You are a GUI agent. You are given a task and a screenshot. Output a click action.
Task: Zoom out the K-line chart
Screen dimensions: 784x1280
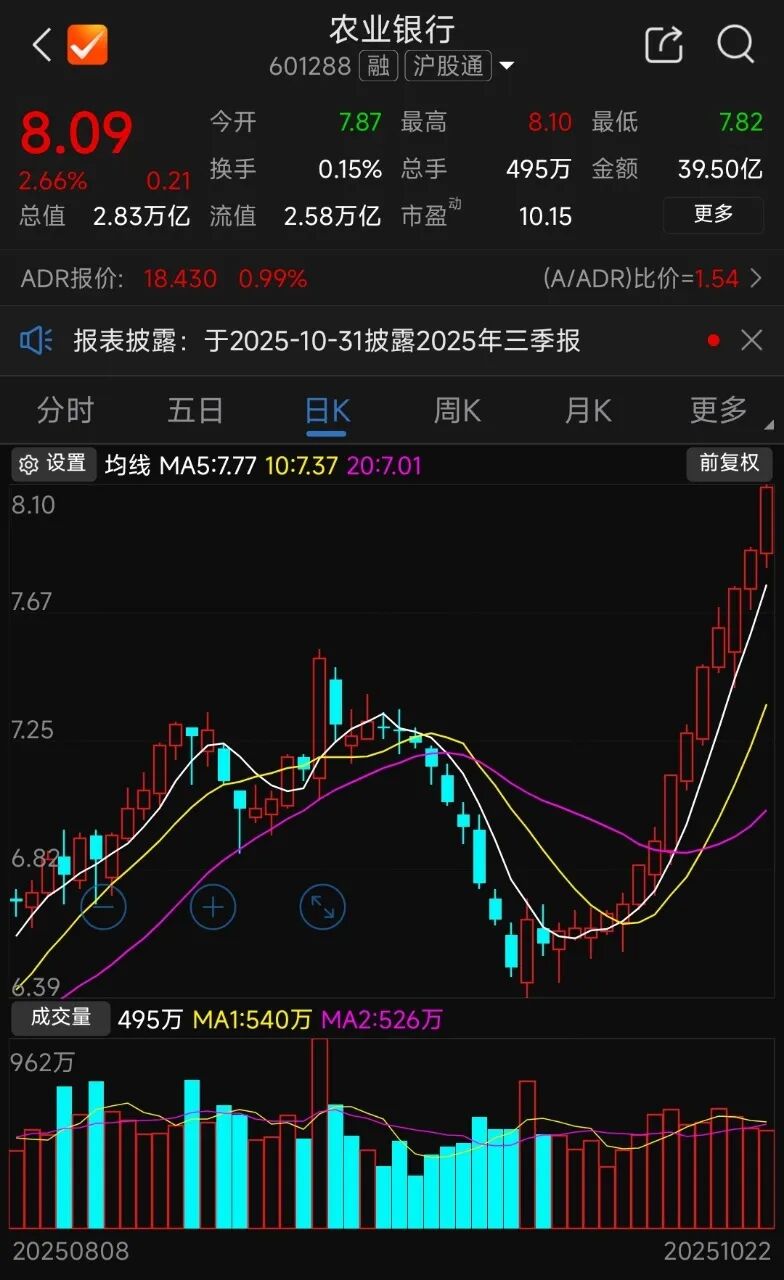[x=104, y=908]
